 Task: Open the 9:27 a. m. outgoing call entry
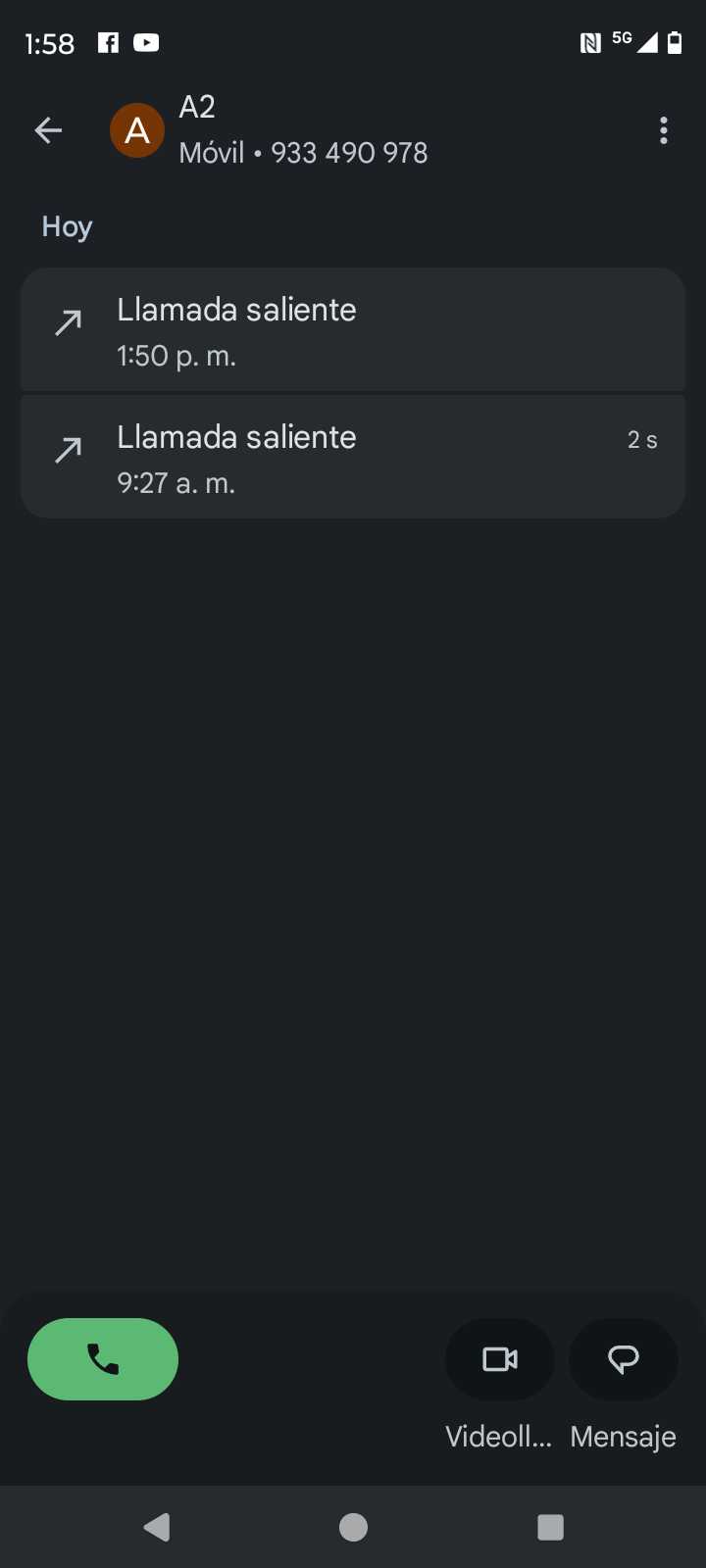click(352, 458)
